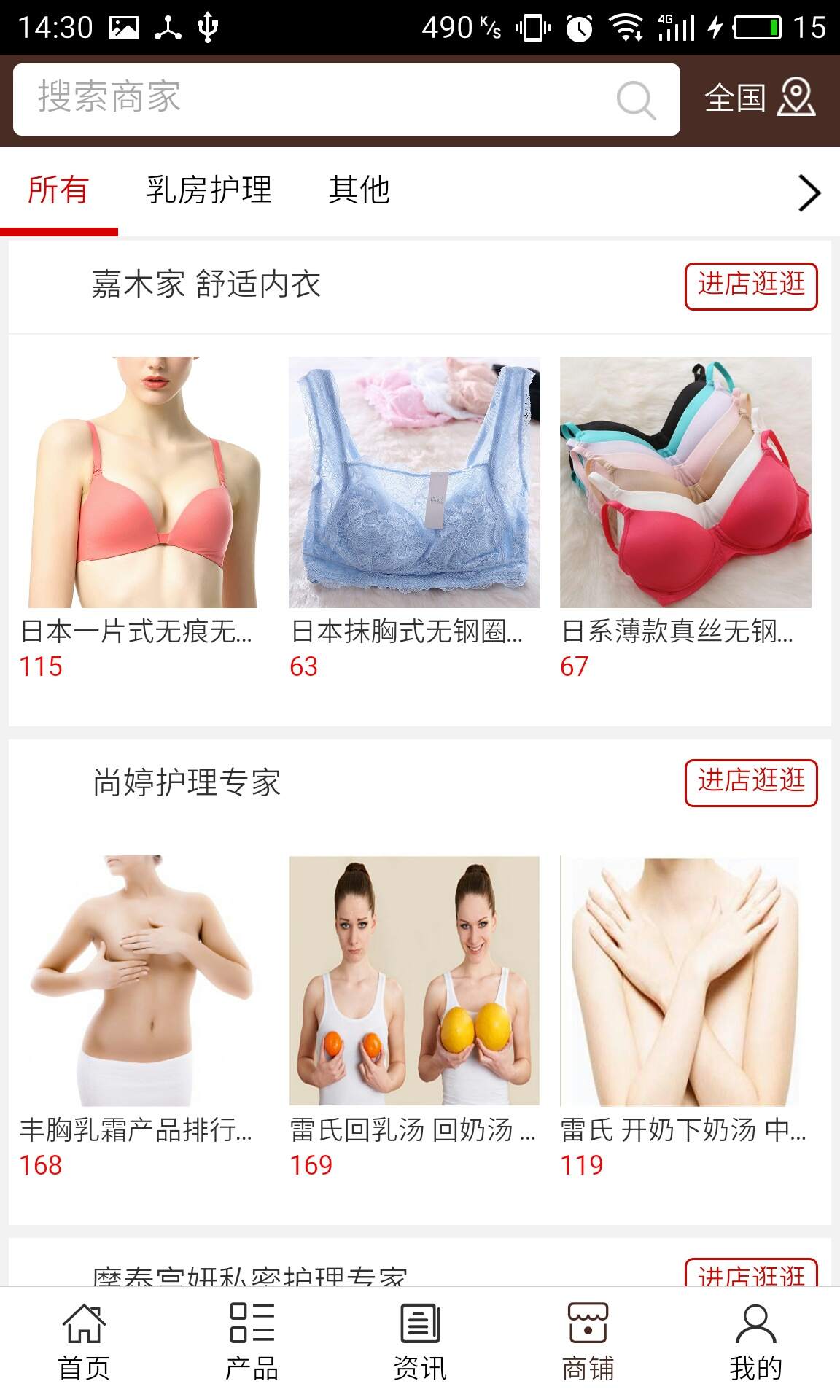840x1400 pixels.
Task: Tap the magnifier search icon
Action: [x=636, y=100]
